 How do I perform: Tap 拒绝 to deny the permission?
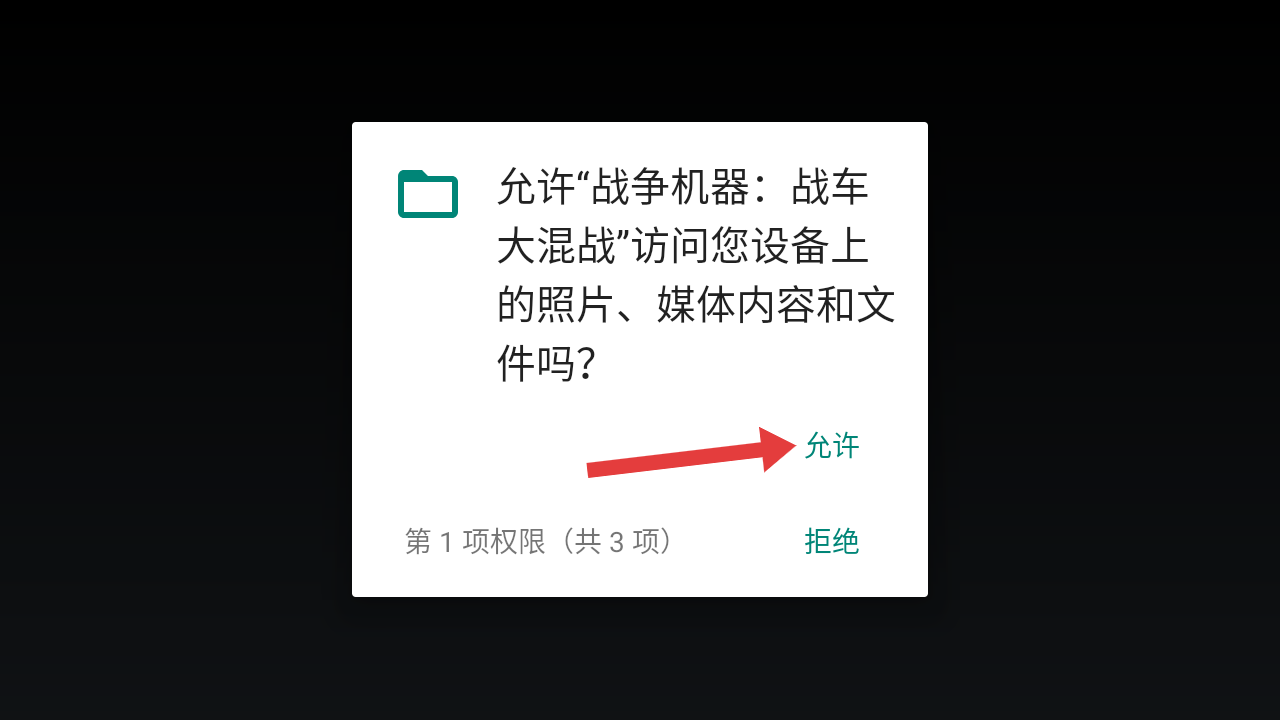(x=831, y=541)
